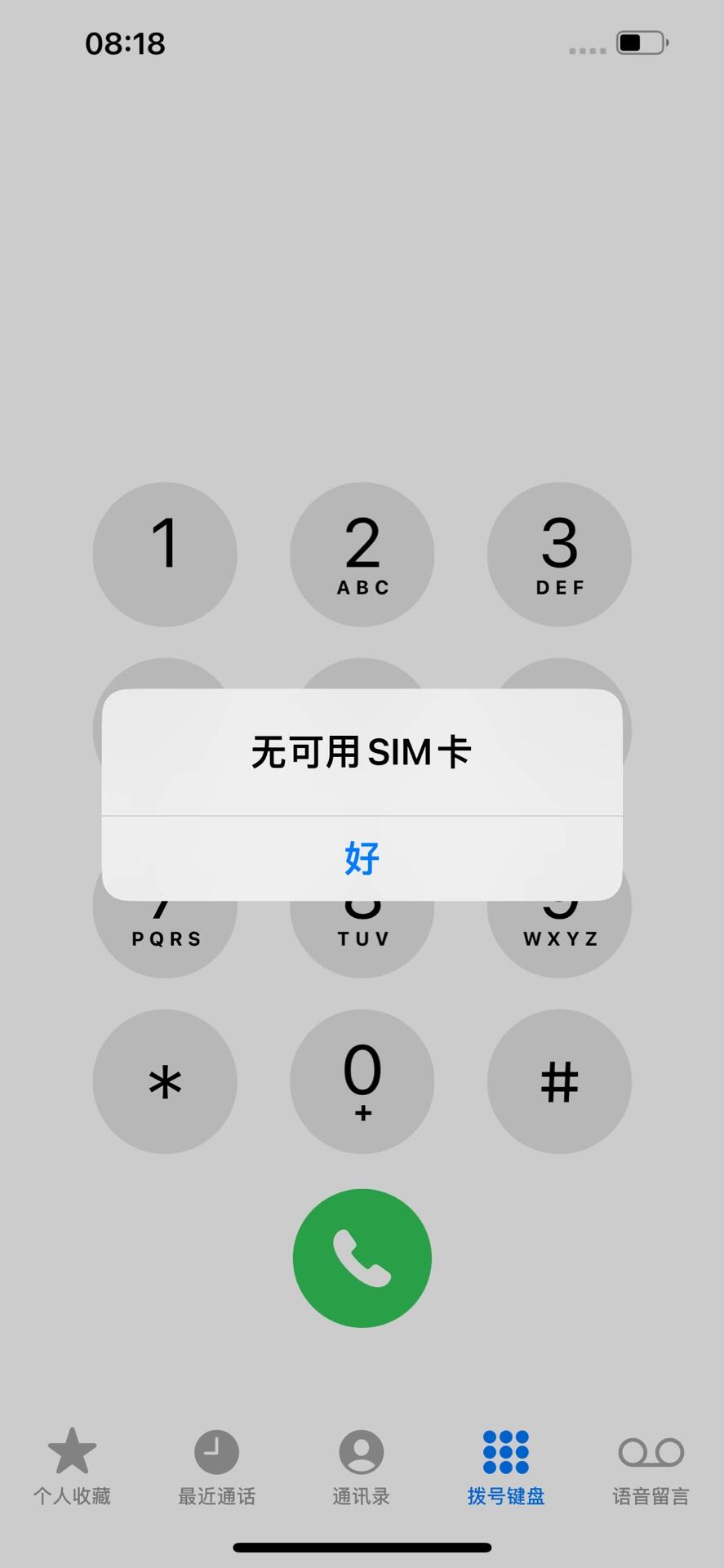Switch to the 个人收藏 tab
This screenshot has width=724, height=1568.
72,1466
